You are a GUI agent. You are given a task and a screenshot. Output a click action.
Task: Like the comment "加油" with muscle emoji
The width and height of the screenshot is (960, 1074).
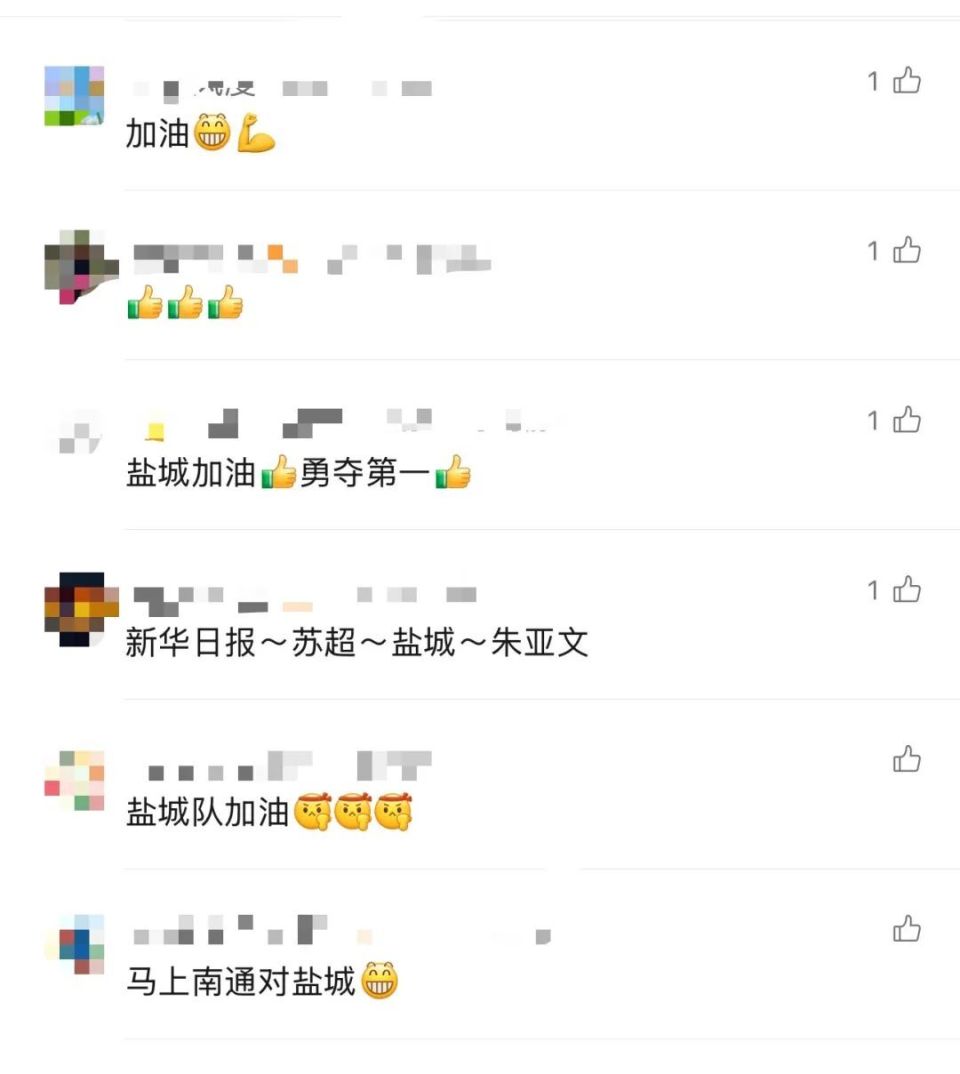point(906,80)
